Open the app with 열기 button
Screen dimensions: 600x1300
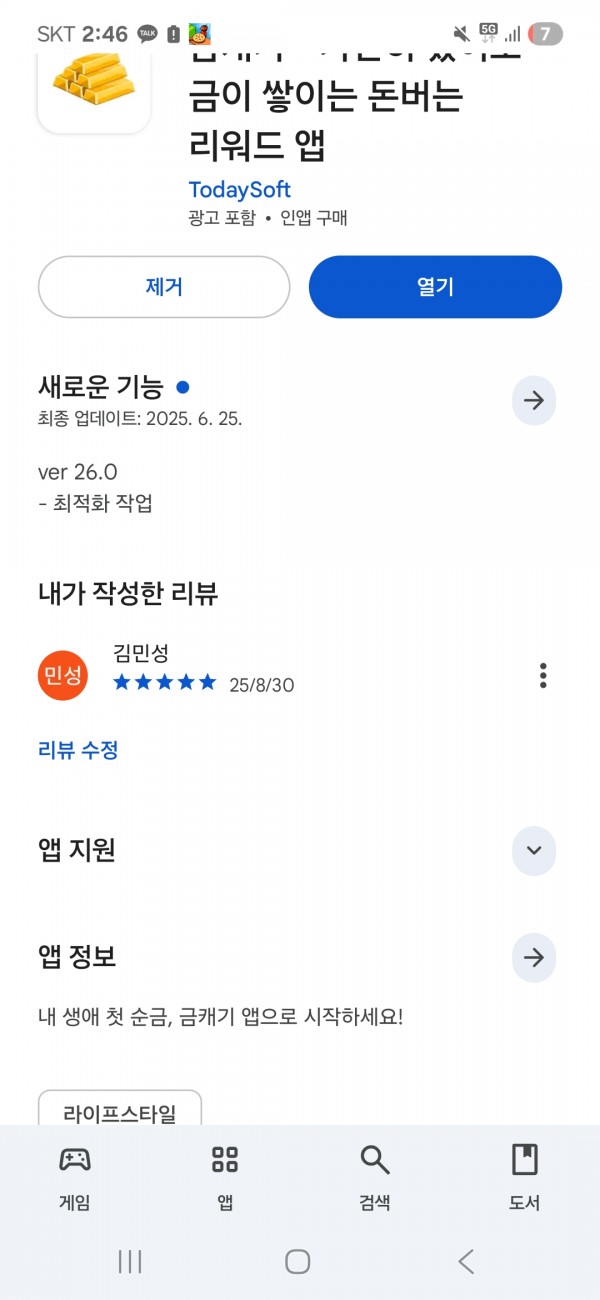tap(435, 287)
